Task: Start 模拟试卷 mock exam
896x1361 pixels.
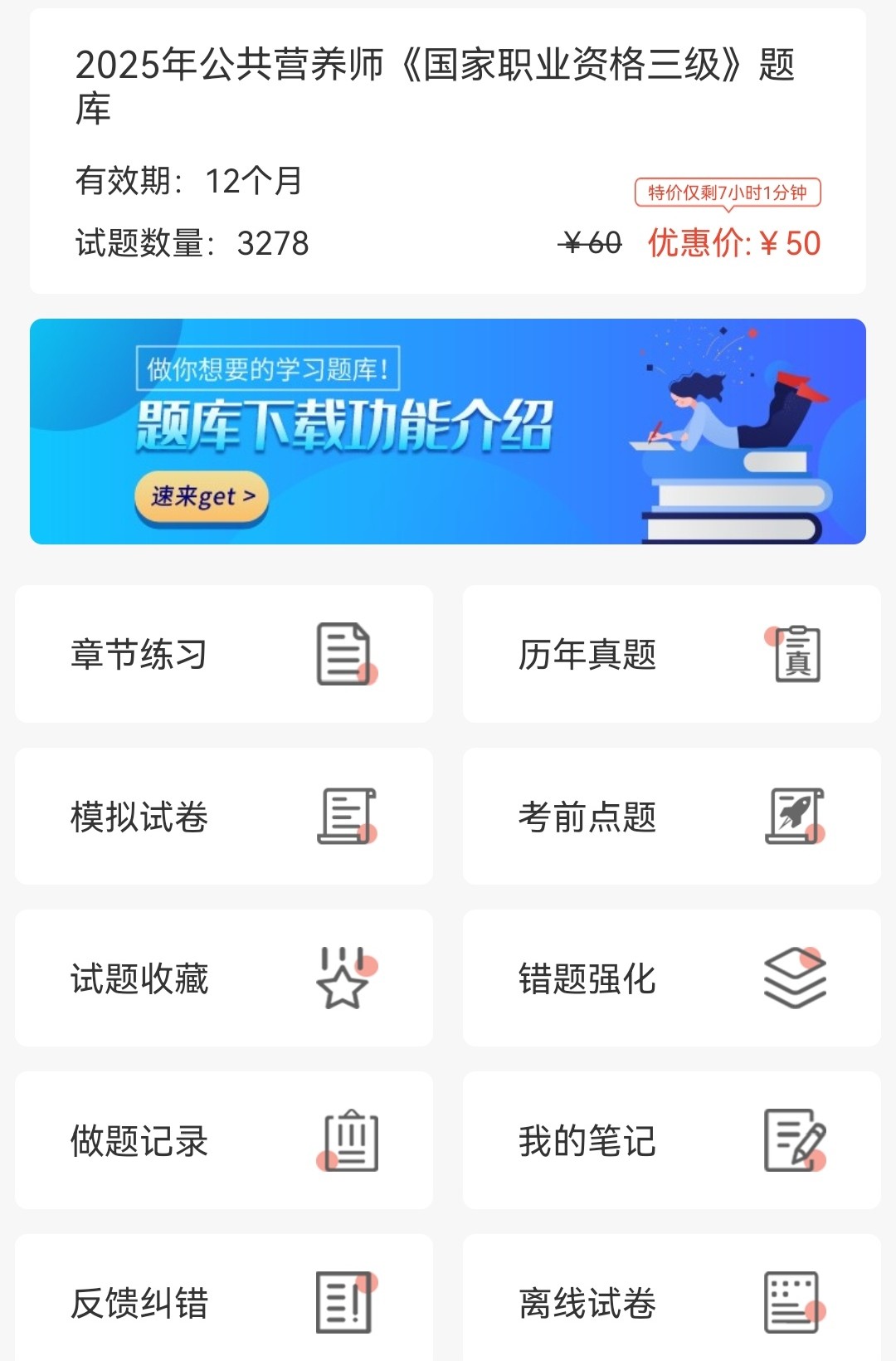Action: 223,817
